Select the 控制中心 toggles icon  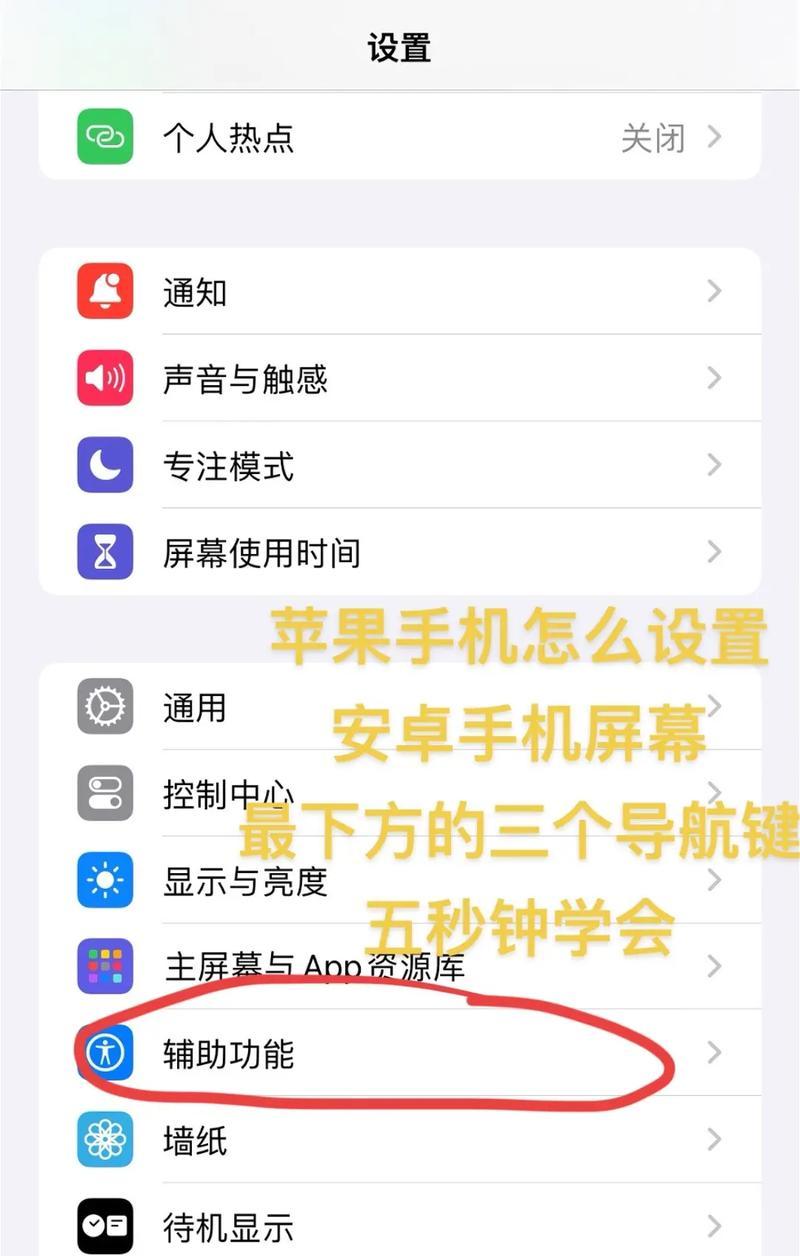[105, 793]
